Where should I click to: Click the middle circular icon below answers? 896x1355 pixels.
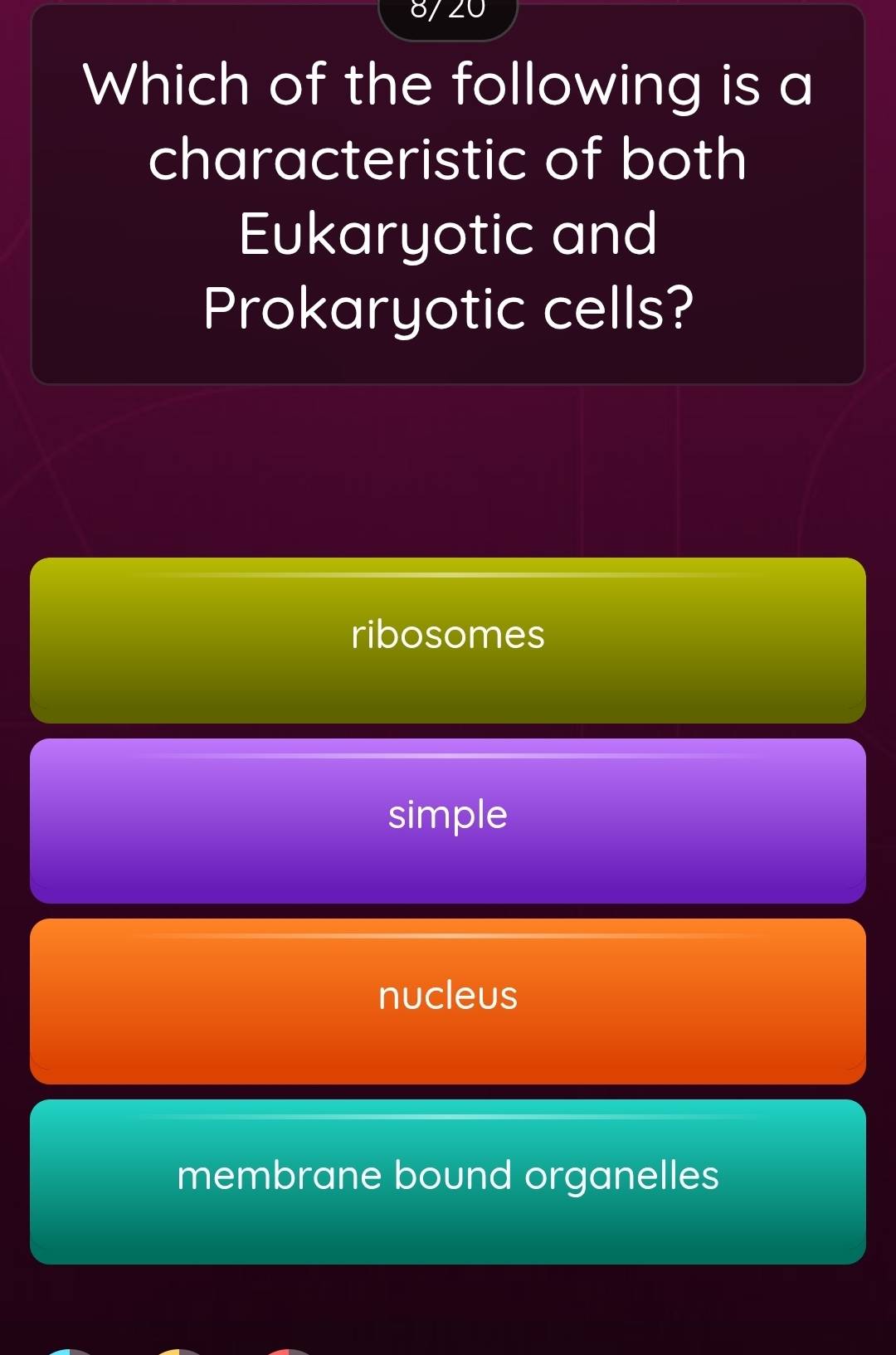click(178, 1349)
